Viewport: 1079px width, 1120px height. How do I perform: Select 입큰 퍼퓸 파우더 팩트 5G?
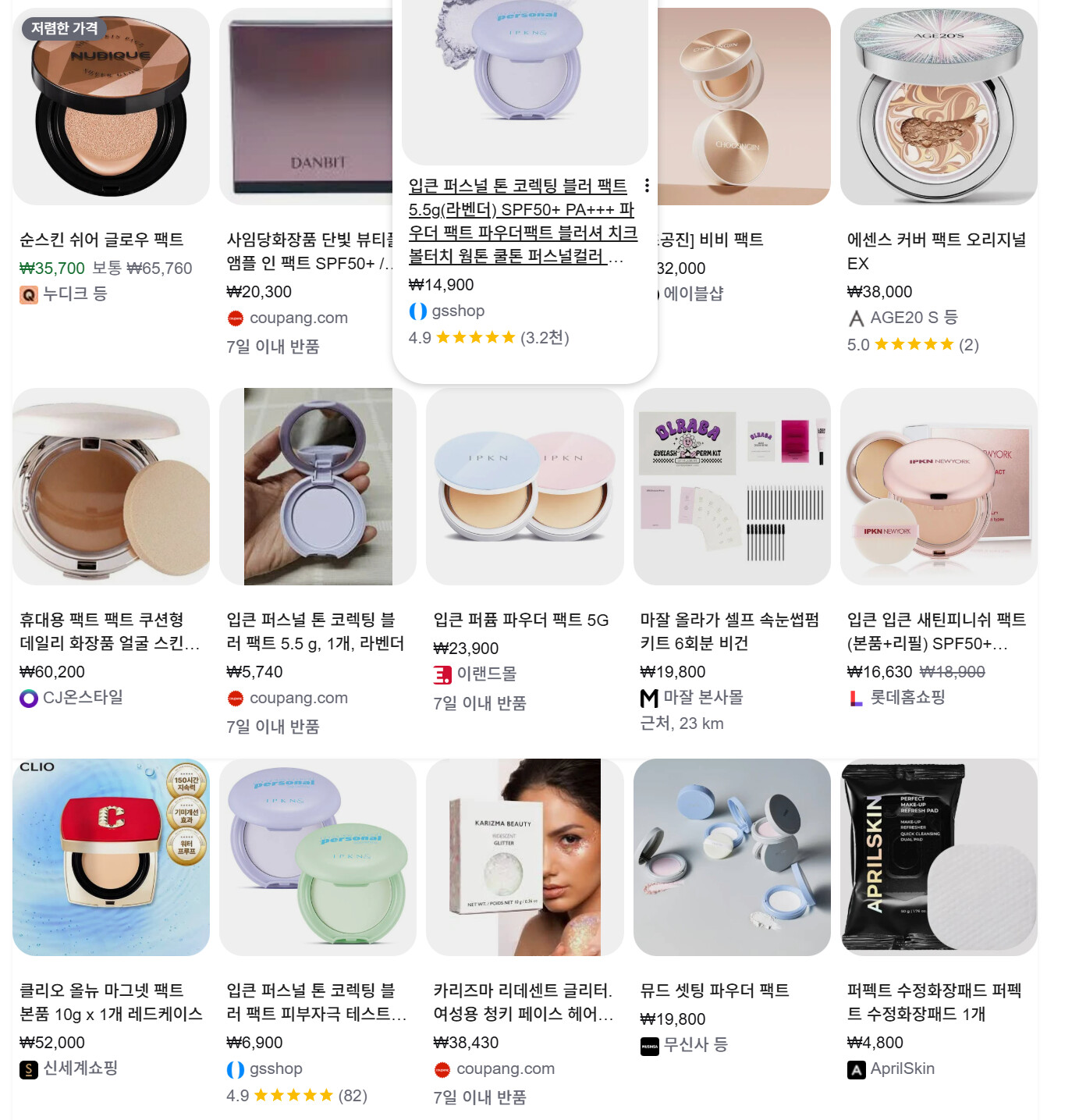pyautogui.click(x=520, y=620)
